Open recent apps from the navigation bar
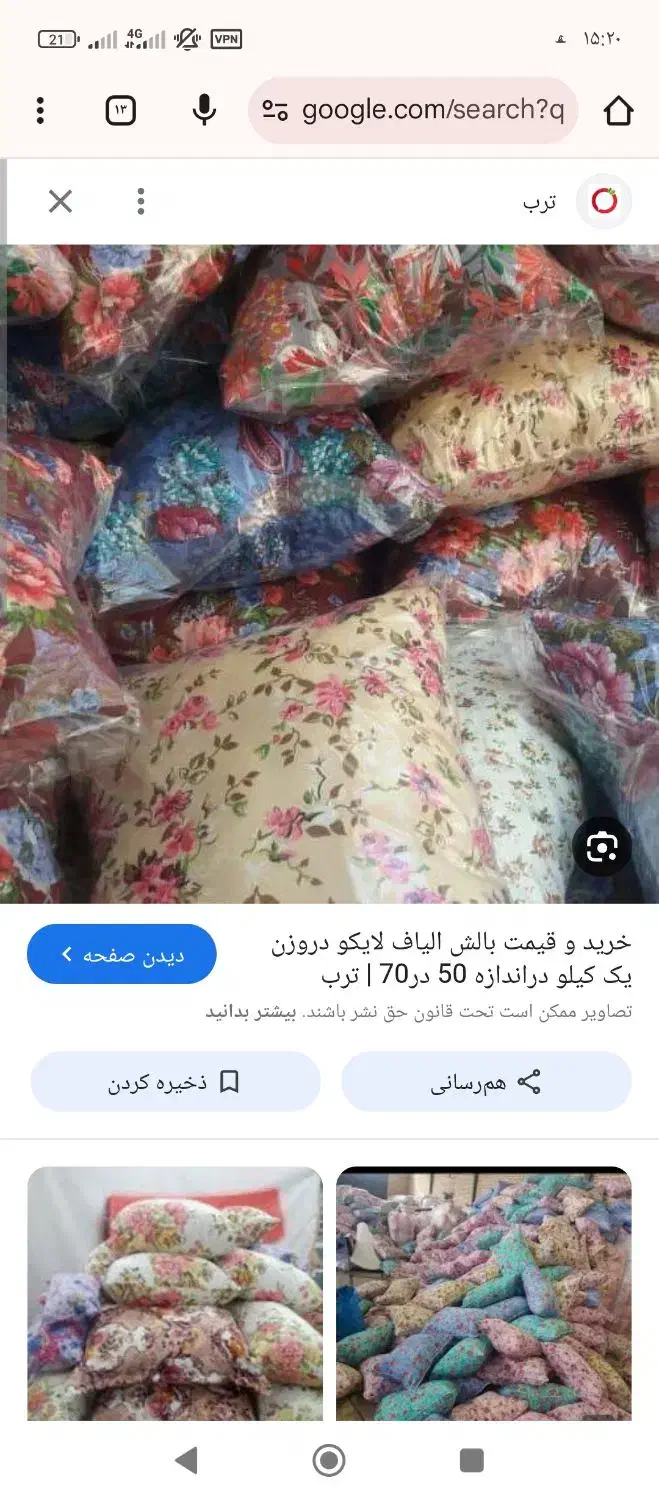 point(472,1460)
